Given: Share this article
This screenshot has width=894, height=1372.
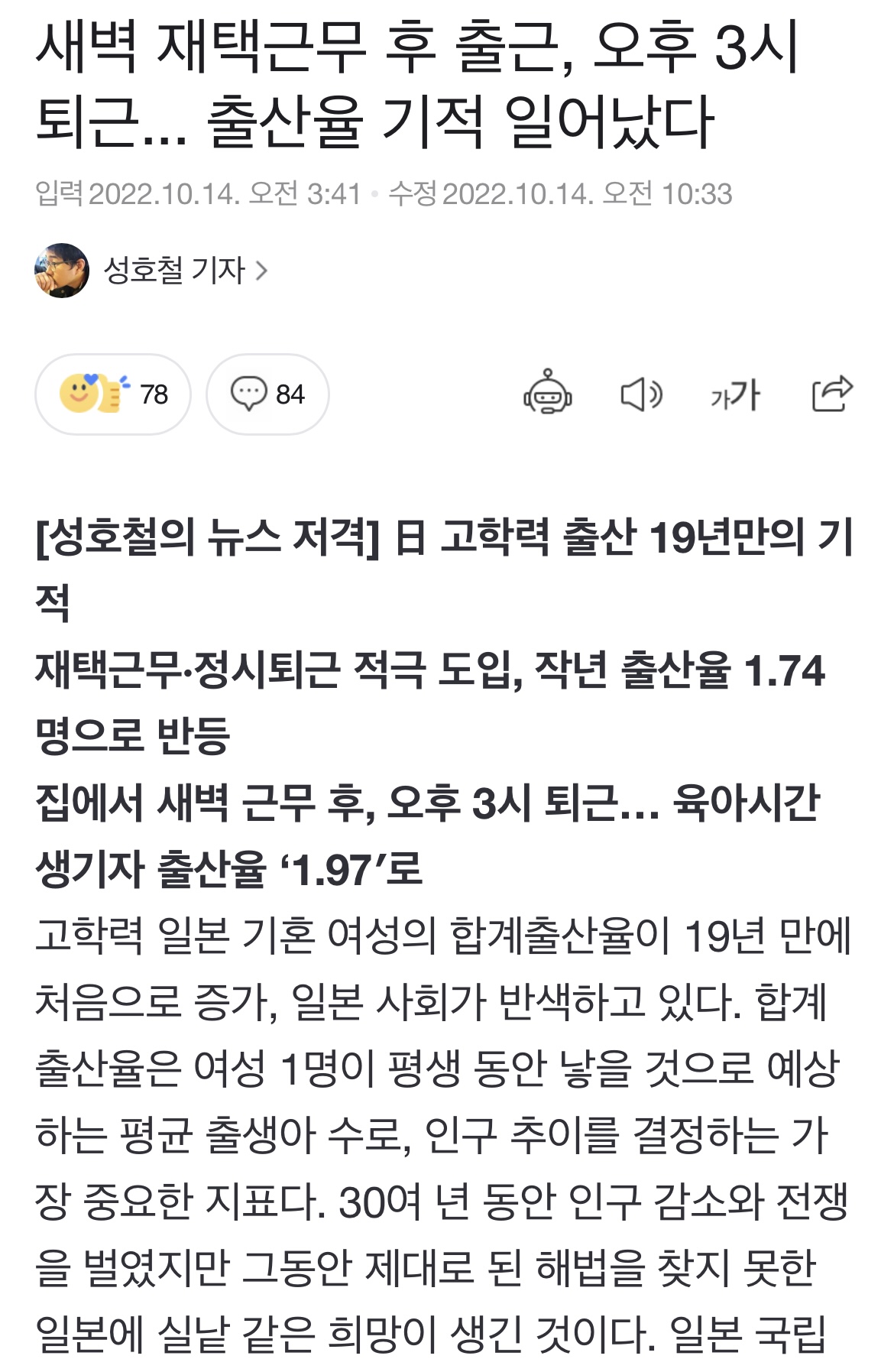Looking at the screenshot, I should click(831, 394).
